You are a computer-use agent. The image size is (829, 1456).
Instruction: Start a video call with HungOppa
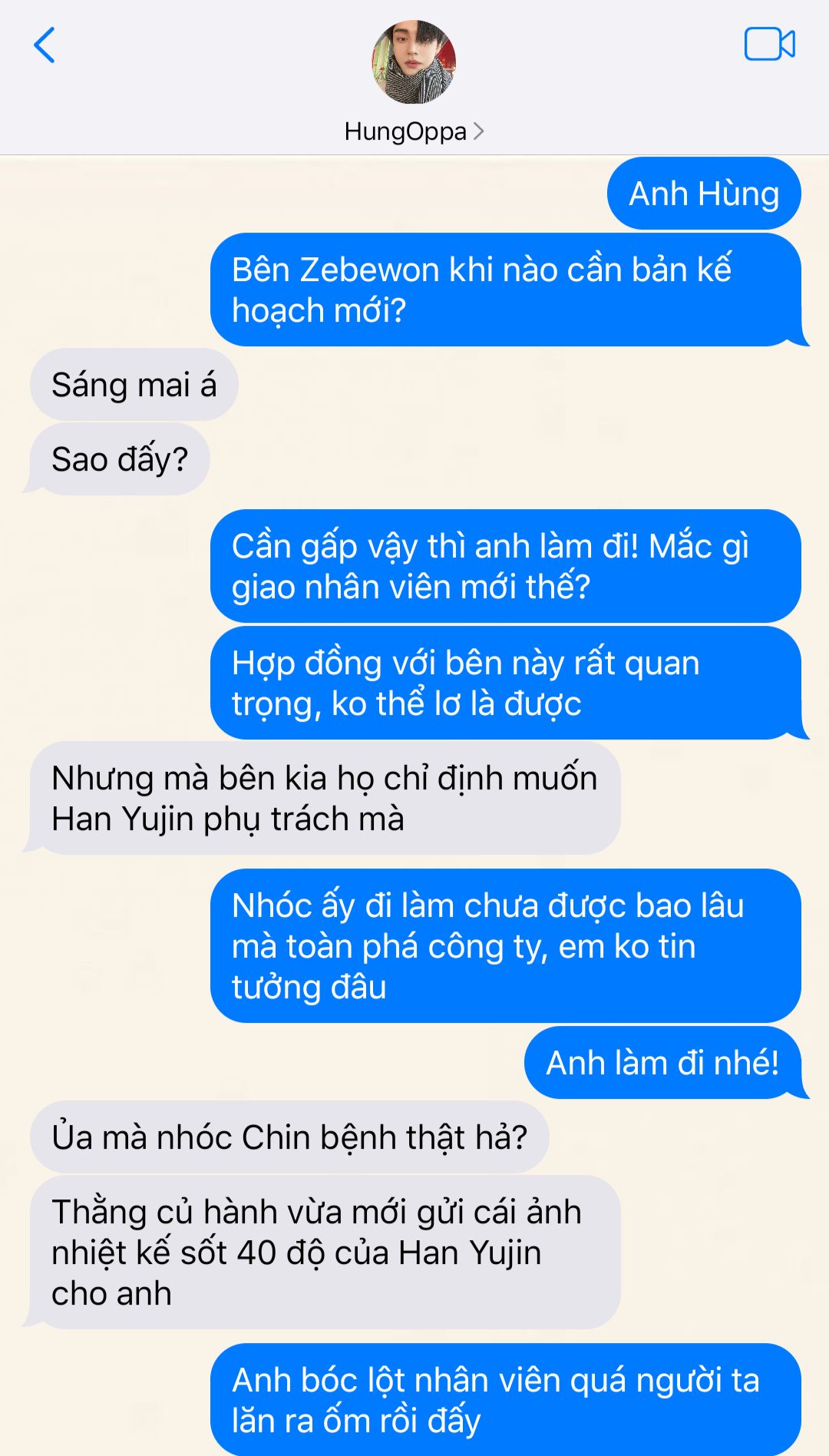(x=769, y=45)
